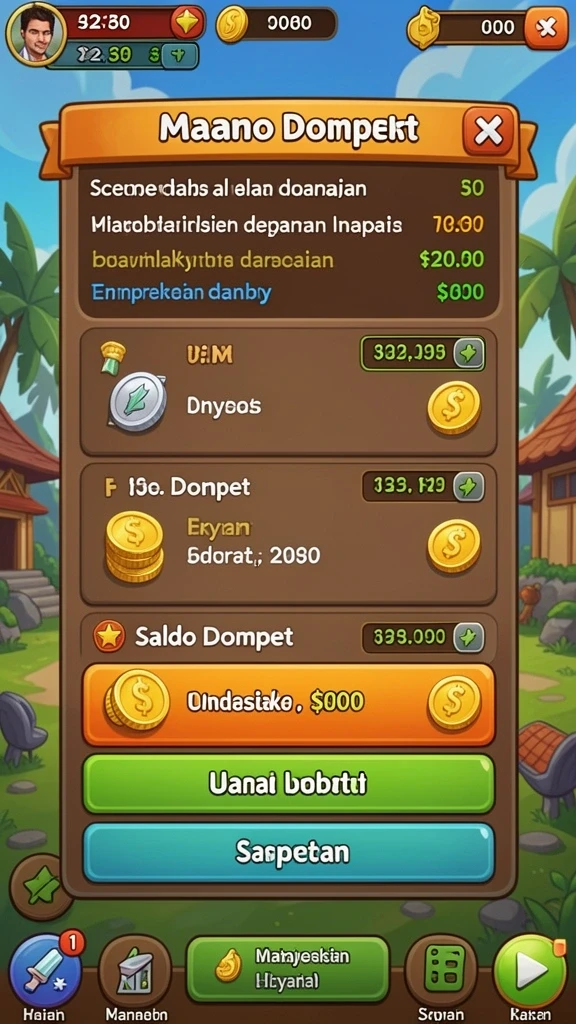Switch to the Manaebn tab
Screen dimensions: 576x1024
135,971
